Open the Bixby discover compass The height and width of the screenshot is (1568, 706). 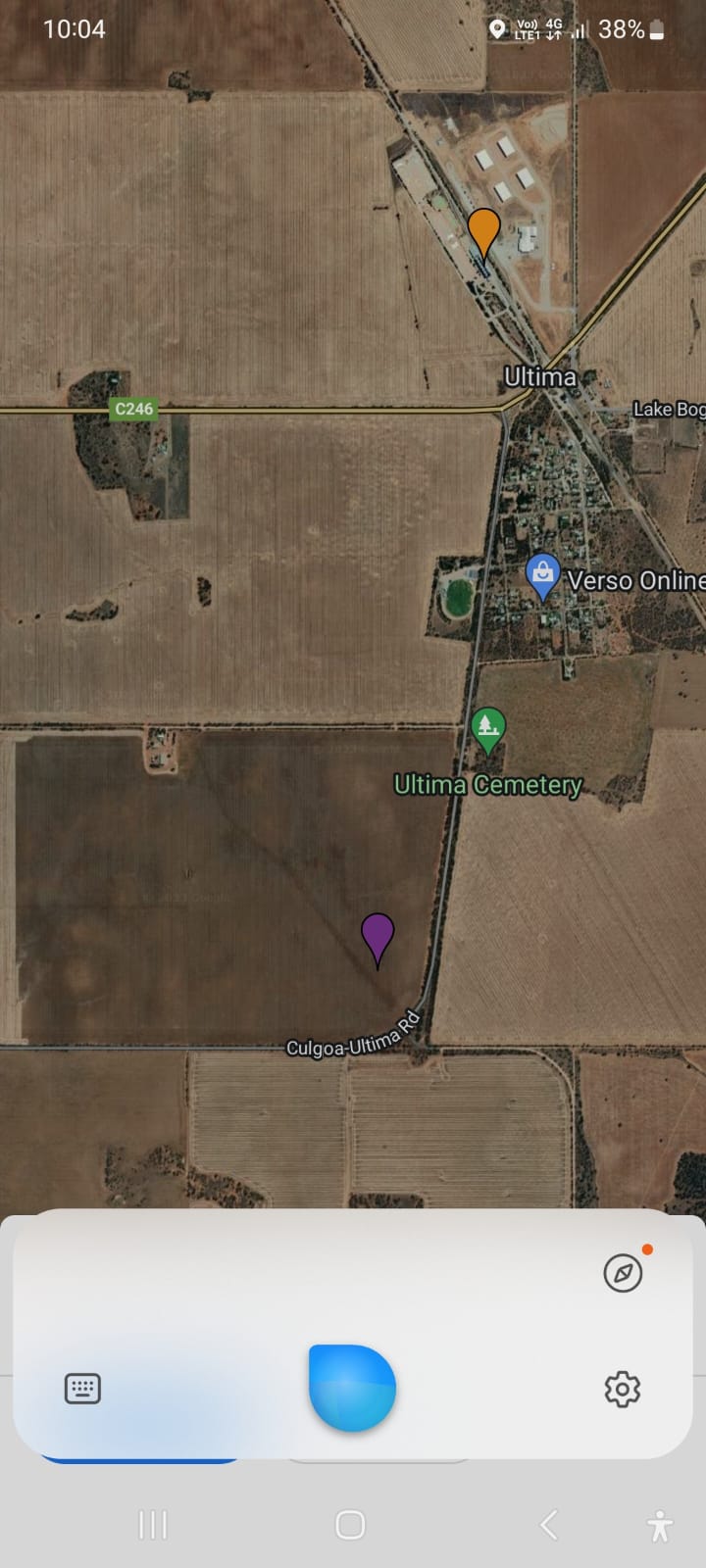point(623,1273)
